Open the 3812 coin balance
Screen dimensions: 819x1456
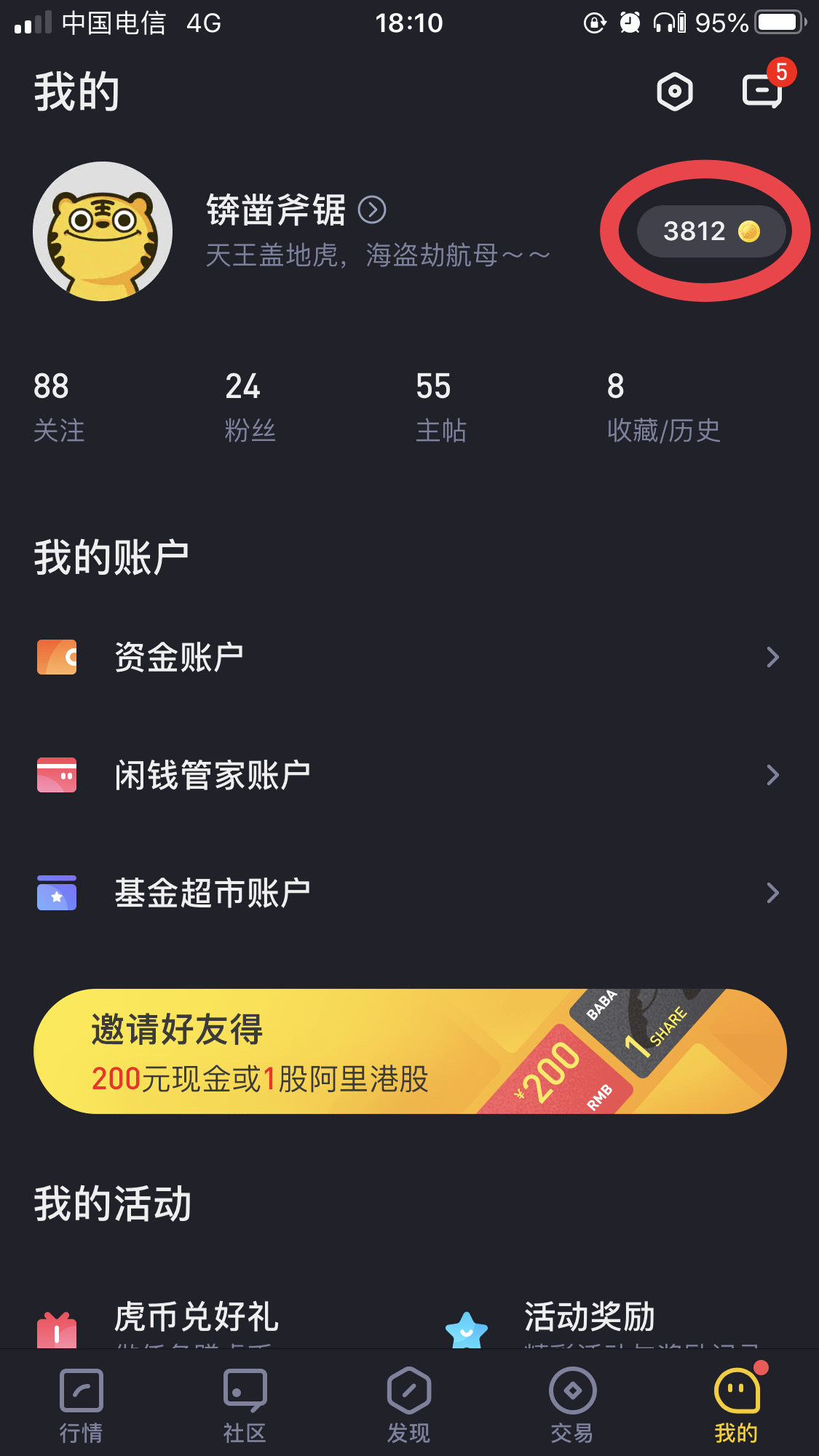pos(711,231)
